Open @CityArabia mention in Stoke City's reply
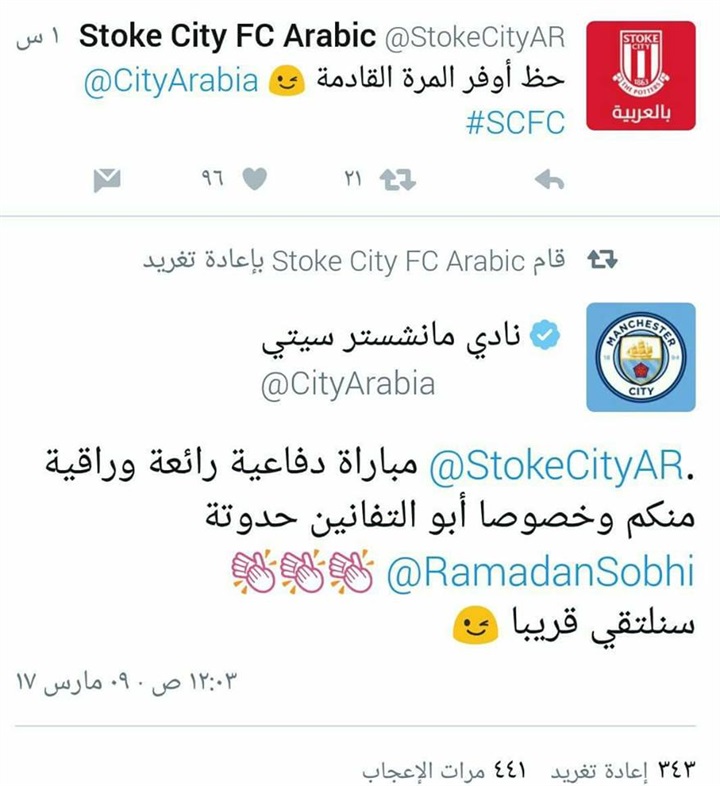 point(172,82)
